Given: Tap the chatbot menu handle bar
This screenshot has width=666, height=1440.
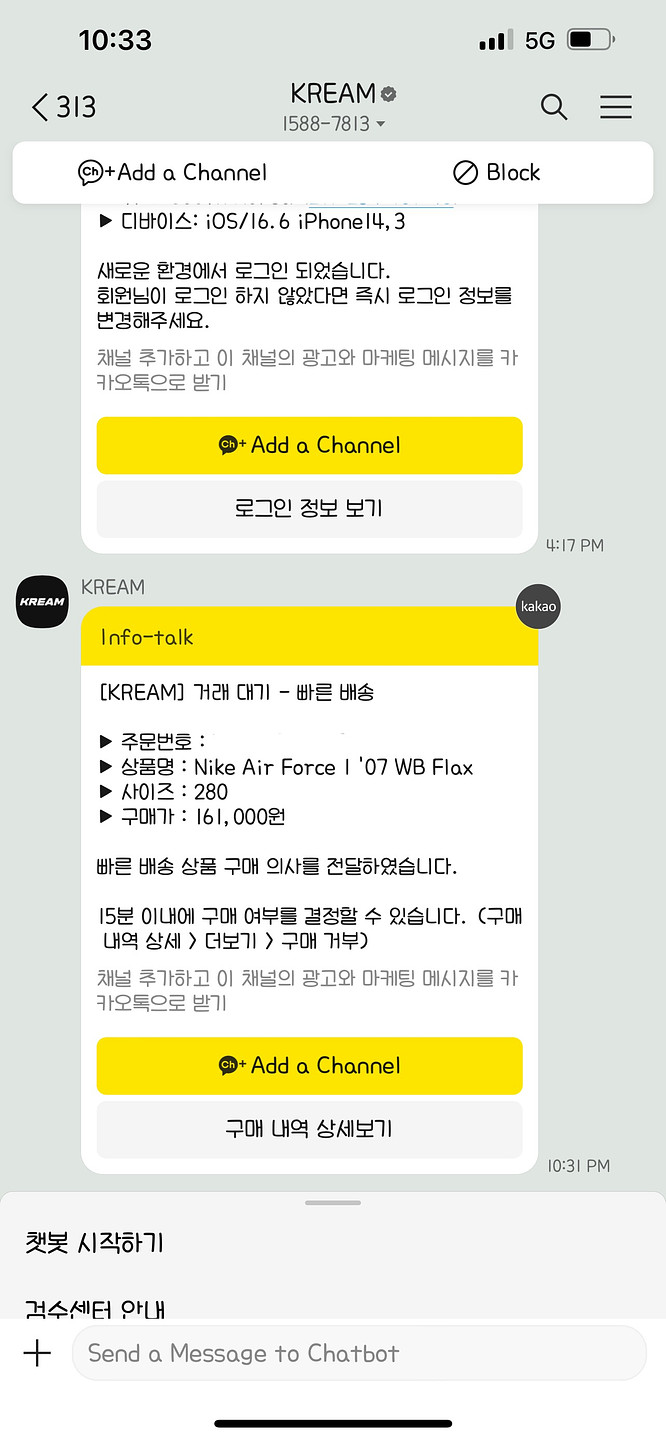Looking at the screenshot, I should pos(333,1203).
